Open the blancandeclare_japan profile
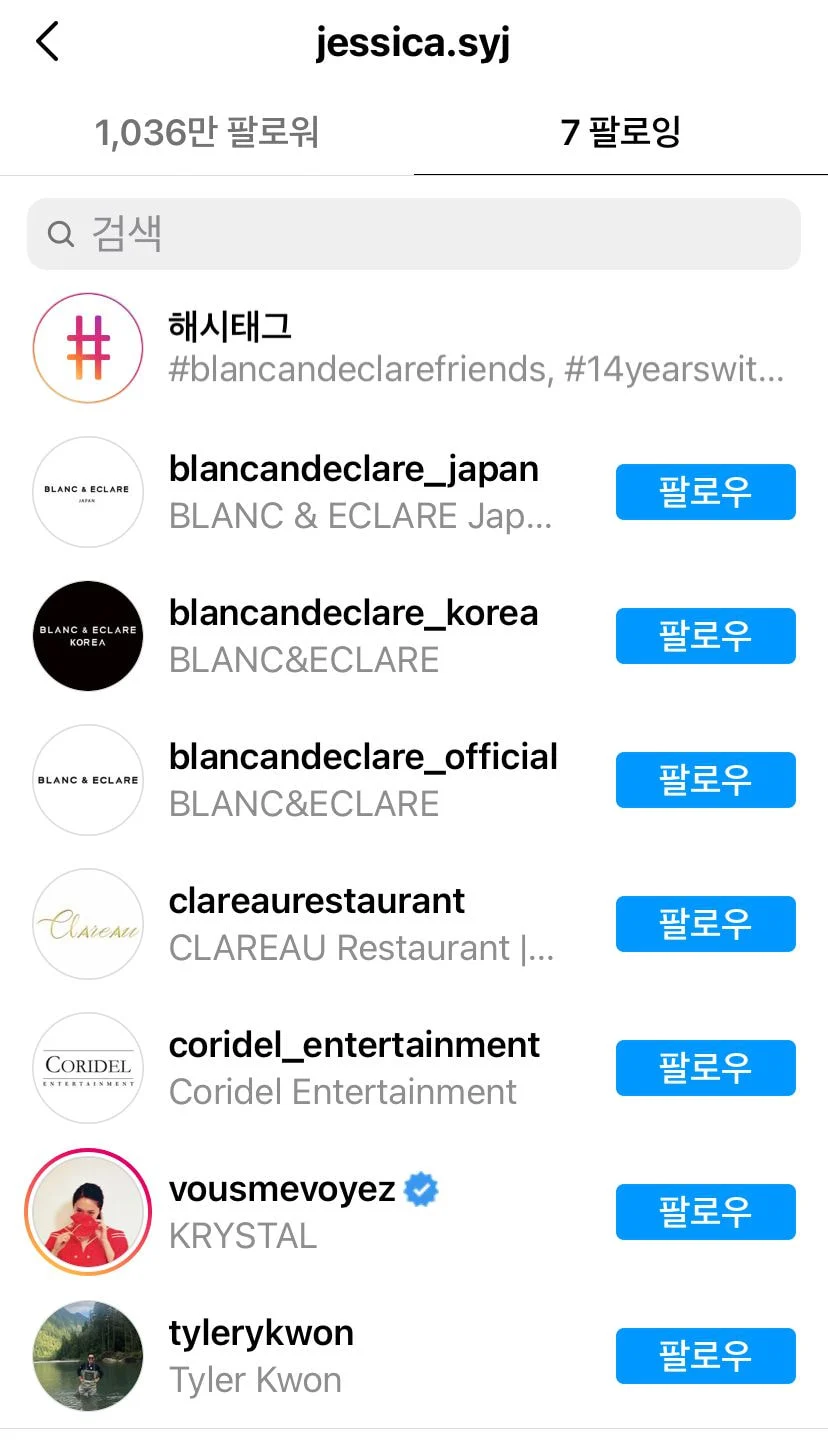Screen dimensions: 828x1446 tap(353, 469)
